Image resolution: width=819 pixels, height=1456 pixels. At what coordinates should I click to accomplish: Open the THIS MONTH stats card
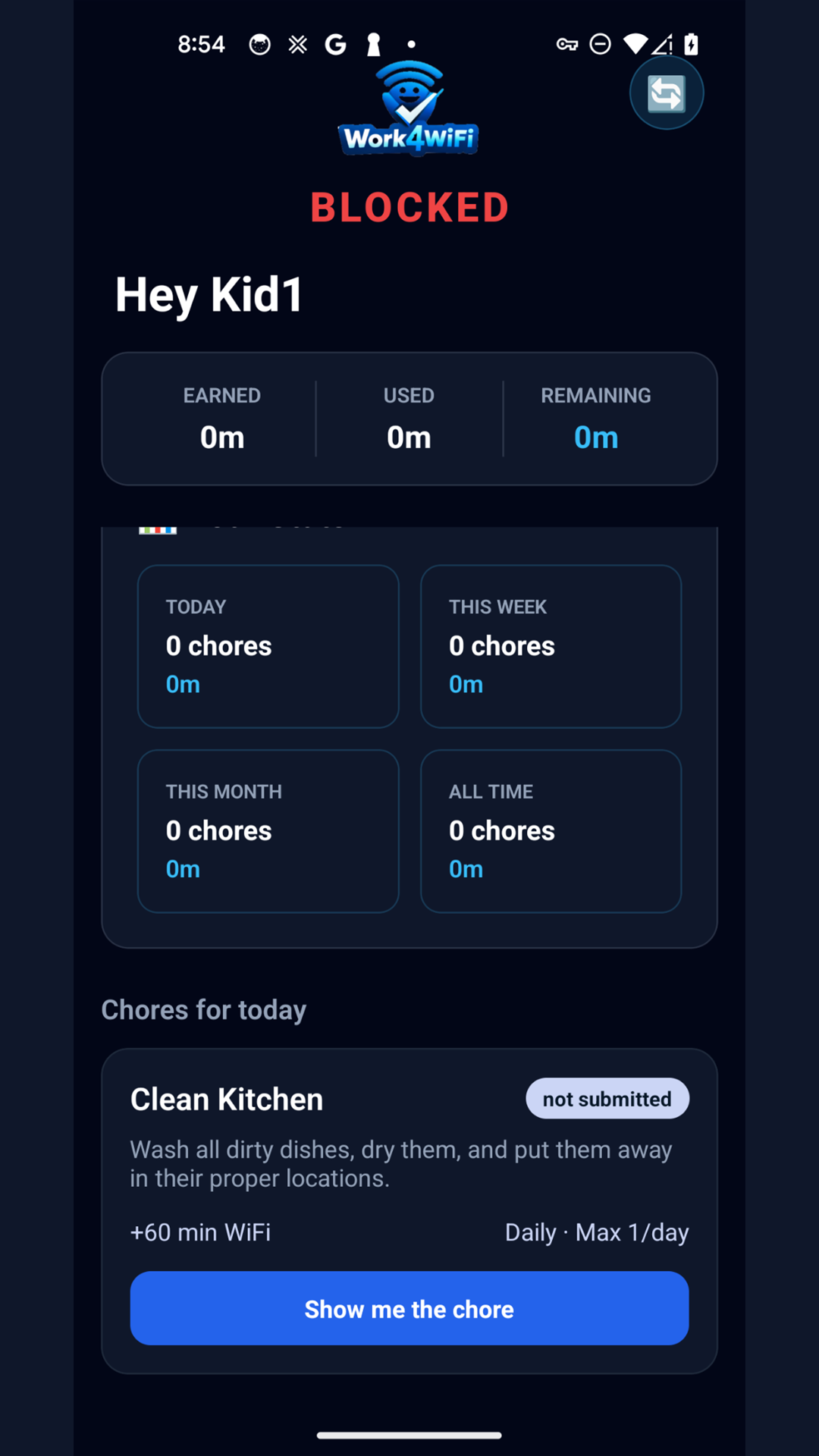pyautogui.click(x=268, y=830)
